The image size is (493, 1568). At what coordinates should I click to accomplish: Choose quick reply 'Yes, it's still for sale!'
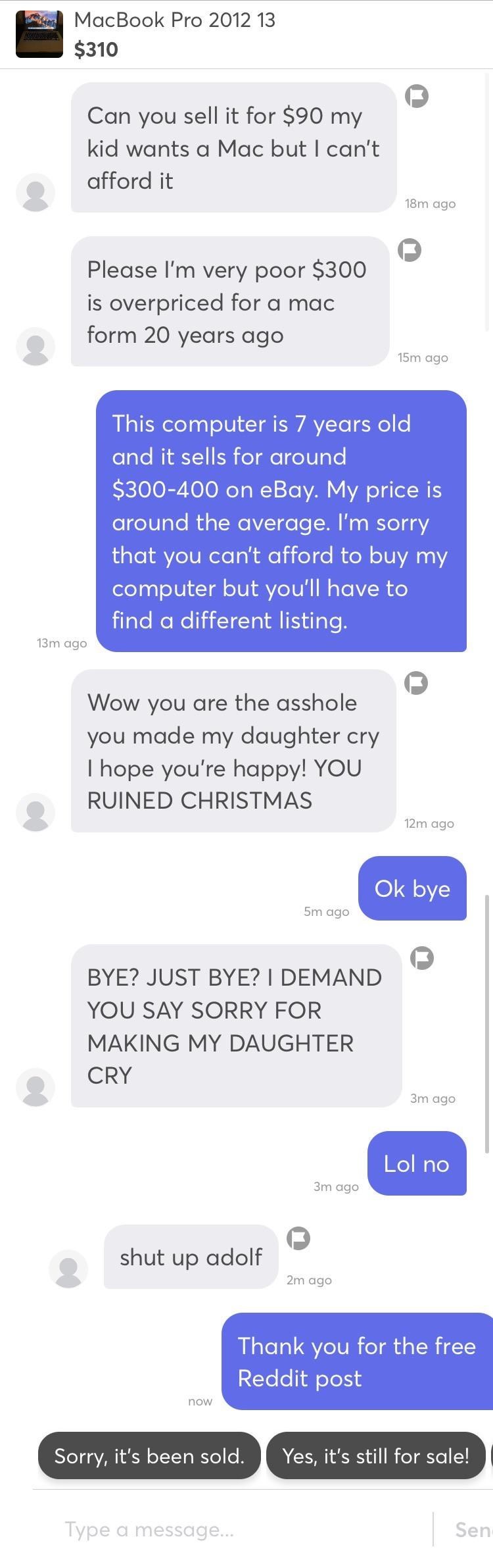pyautogui.click(x=375, y=1455)
